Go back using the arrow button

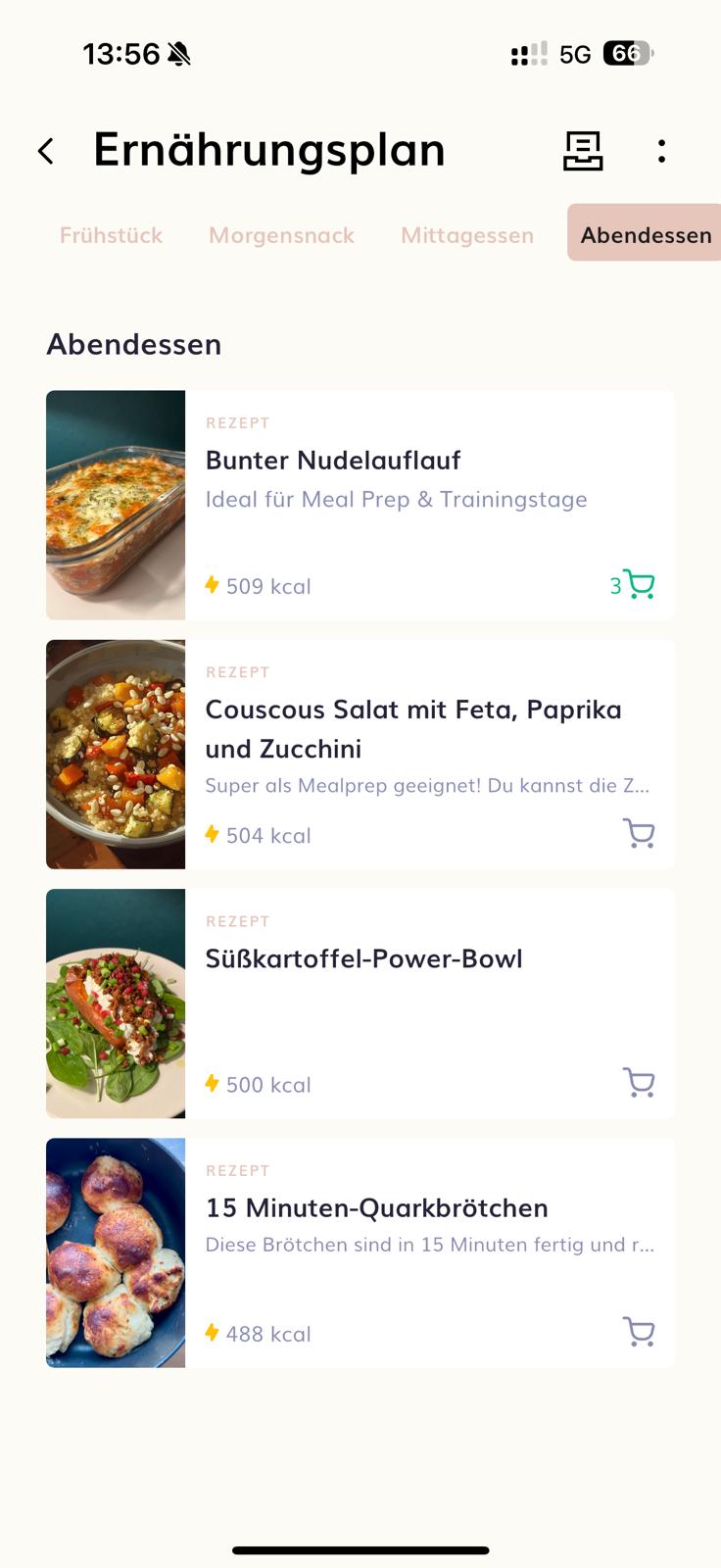(x=45, y=151)
